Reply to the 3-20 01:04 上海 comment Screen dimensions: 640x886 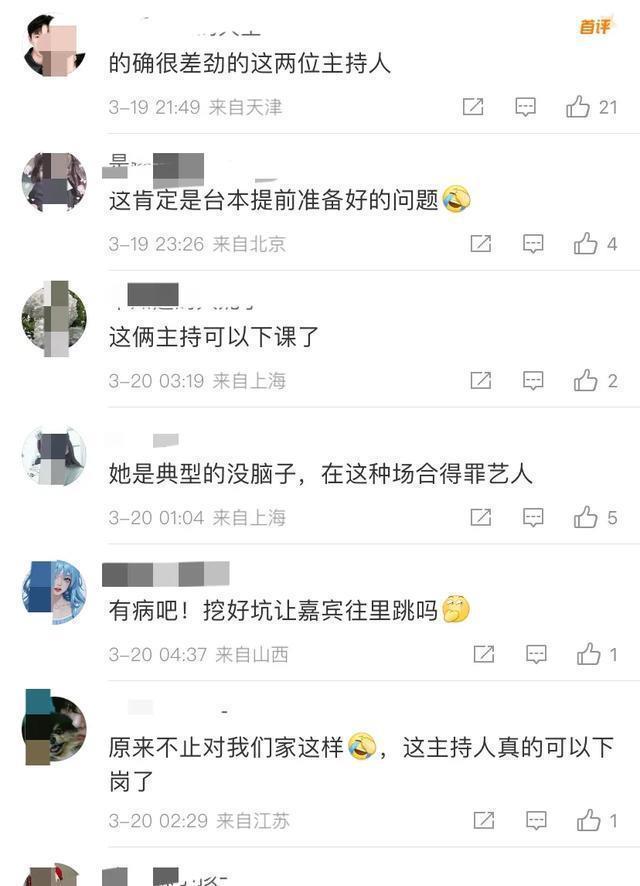click(534, 518)
